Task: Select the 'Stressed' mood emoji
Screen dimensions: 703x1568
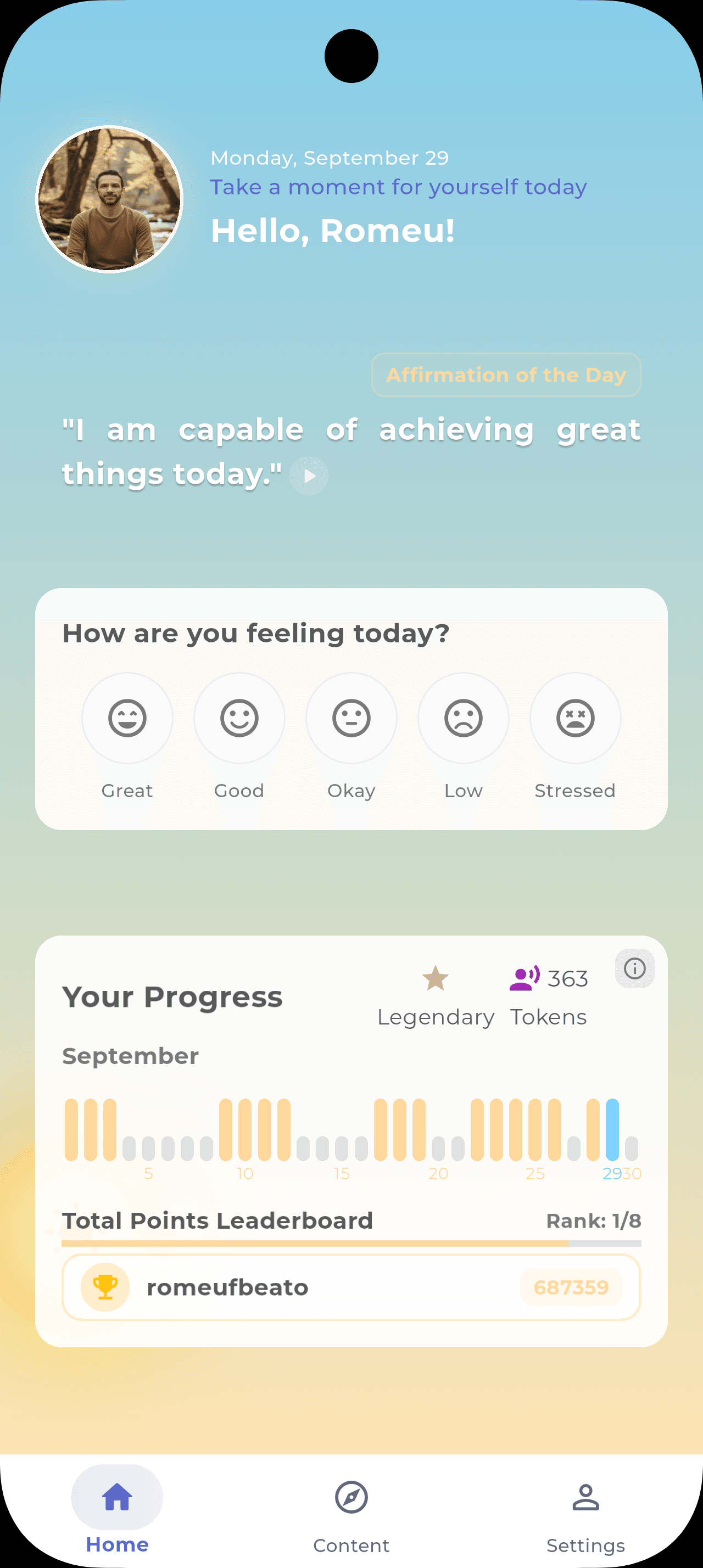Action: 574,718
